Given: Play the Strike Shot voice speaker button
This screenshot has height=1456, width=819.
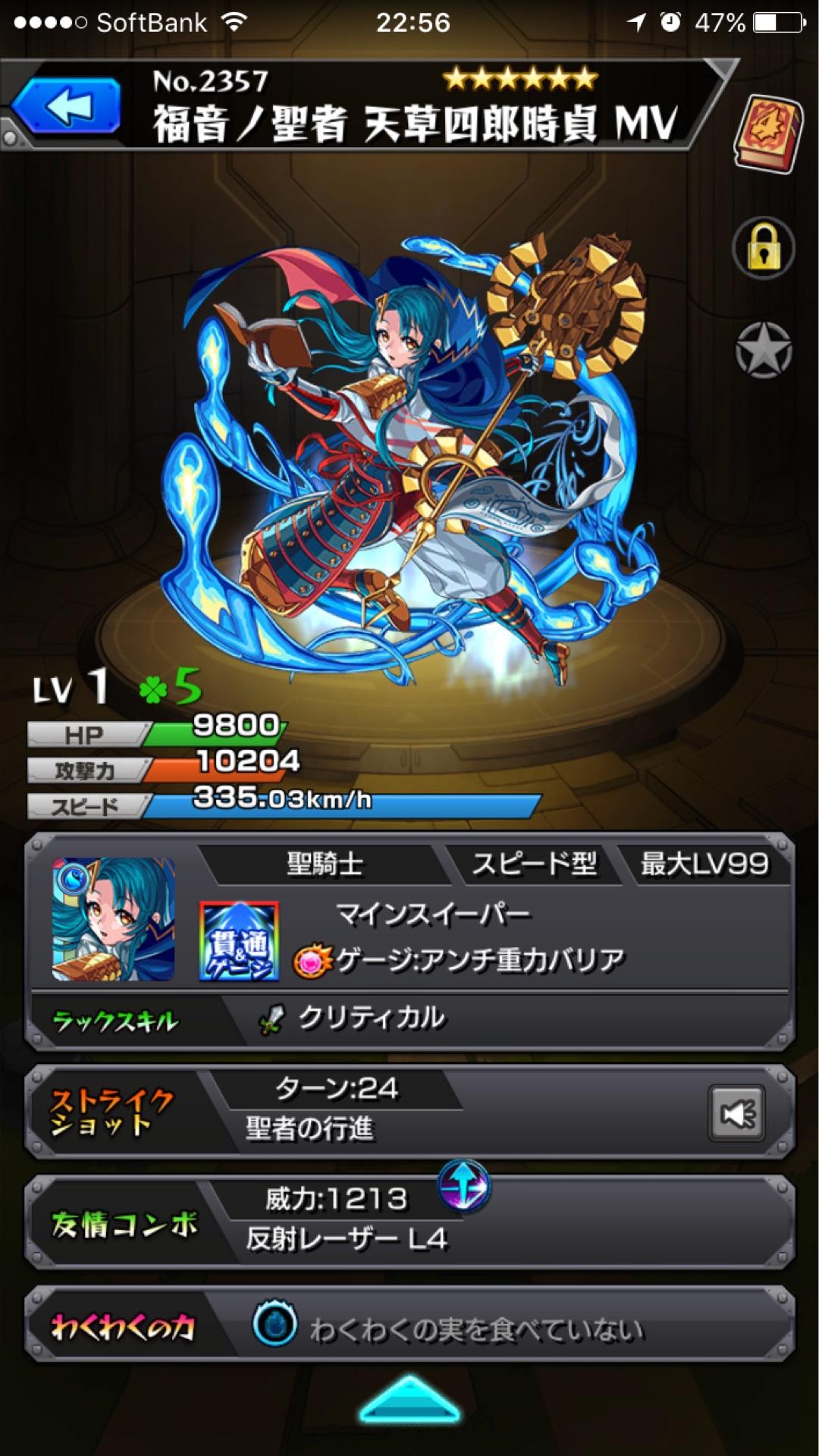Looking at the screenshot, I should coord(736,1113).
